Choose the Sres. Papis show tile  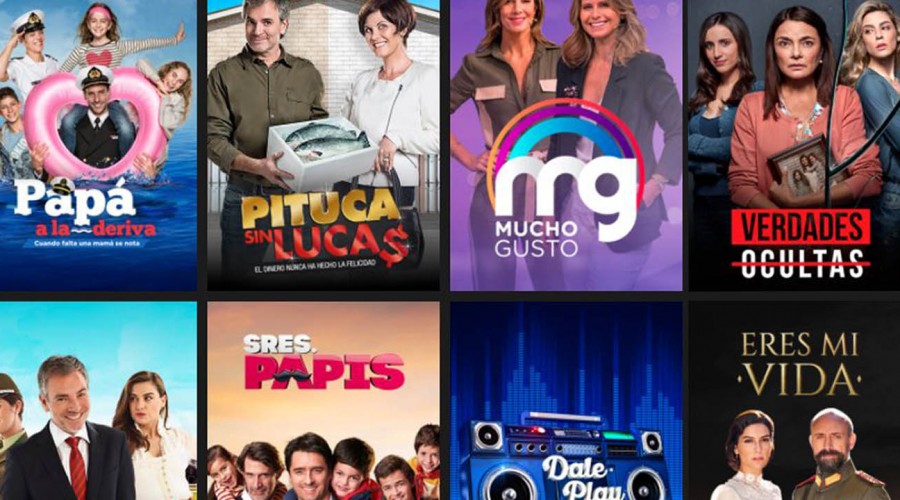(323, 402)
